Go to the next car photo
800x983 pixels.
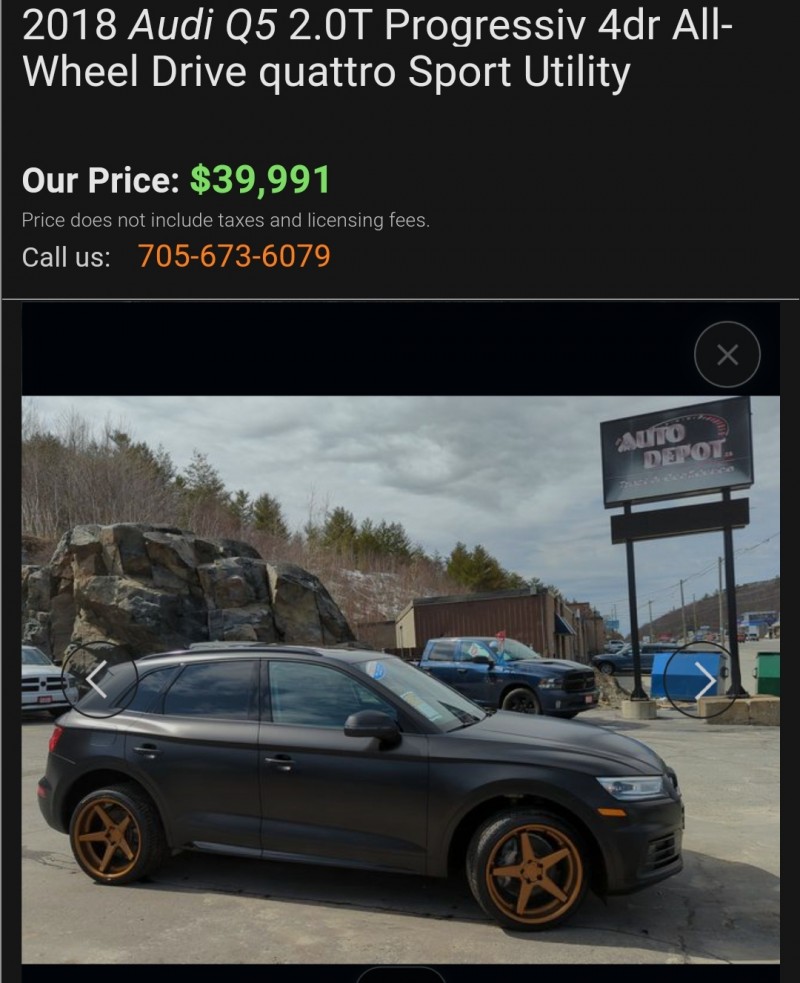click(703, 681)
